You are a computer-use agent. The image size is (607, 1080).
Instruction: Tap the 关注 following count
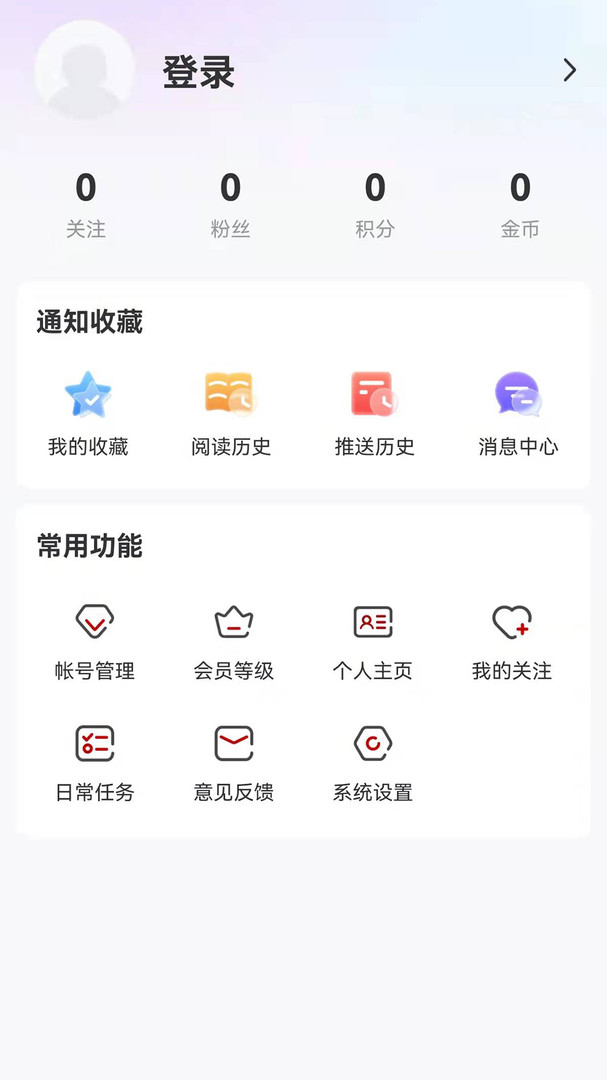coord(86,204)
